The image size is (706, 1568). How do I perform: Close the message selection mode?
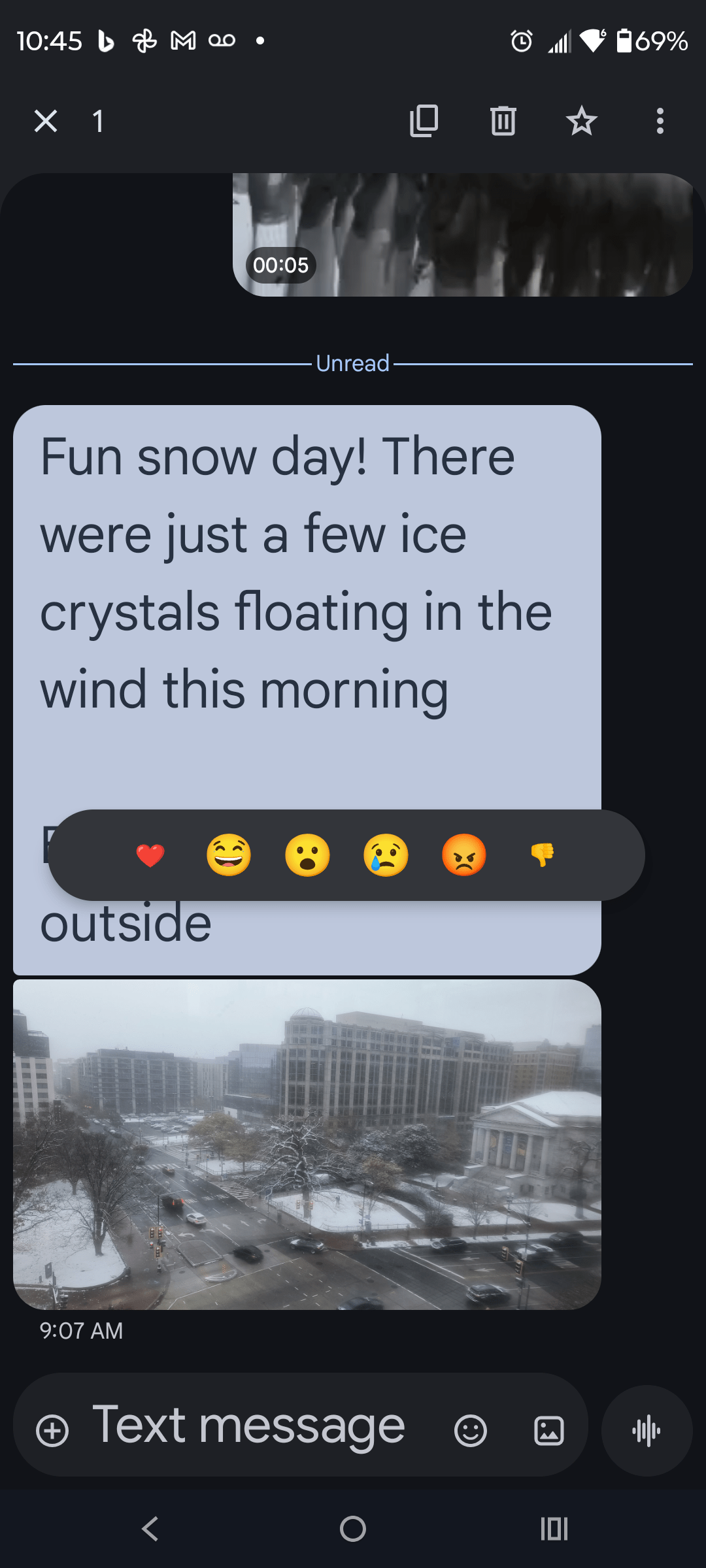coord(46,121)
